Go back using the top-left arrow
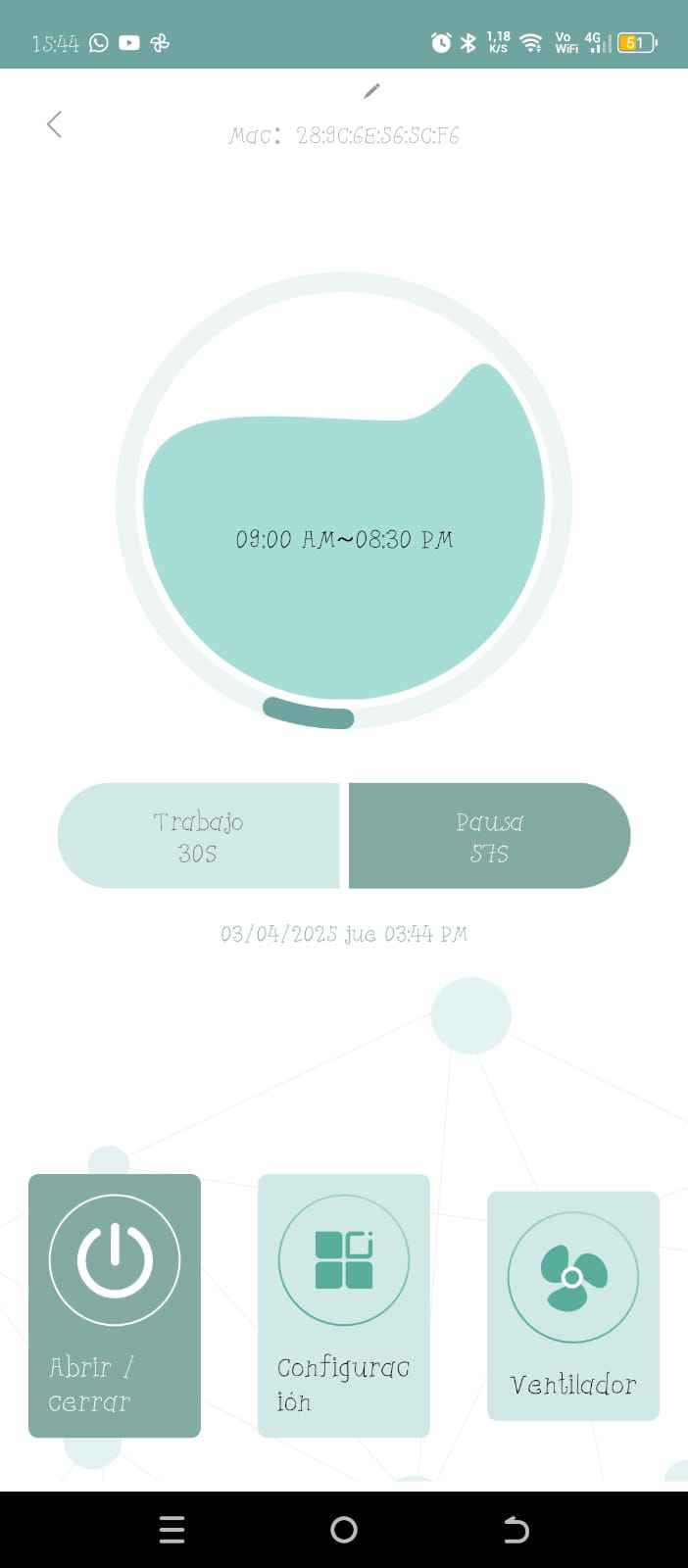 [x=55, y=124]
